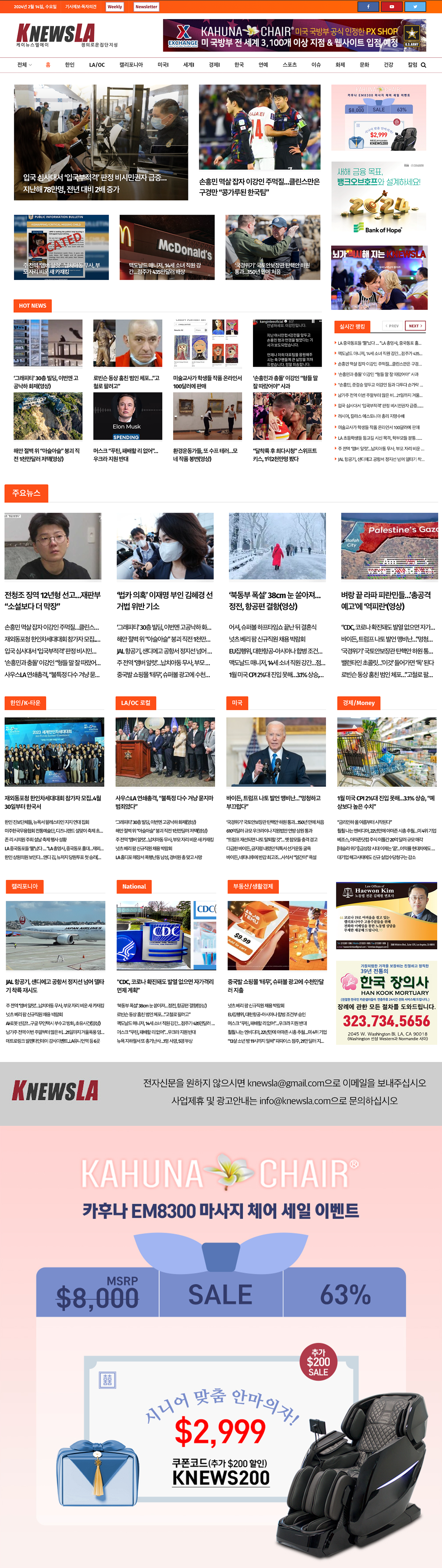Open the 입국 심사대서 입국부적격 headline story
The width and height of the screenshot is (442, 1568).
coord(95,183)
